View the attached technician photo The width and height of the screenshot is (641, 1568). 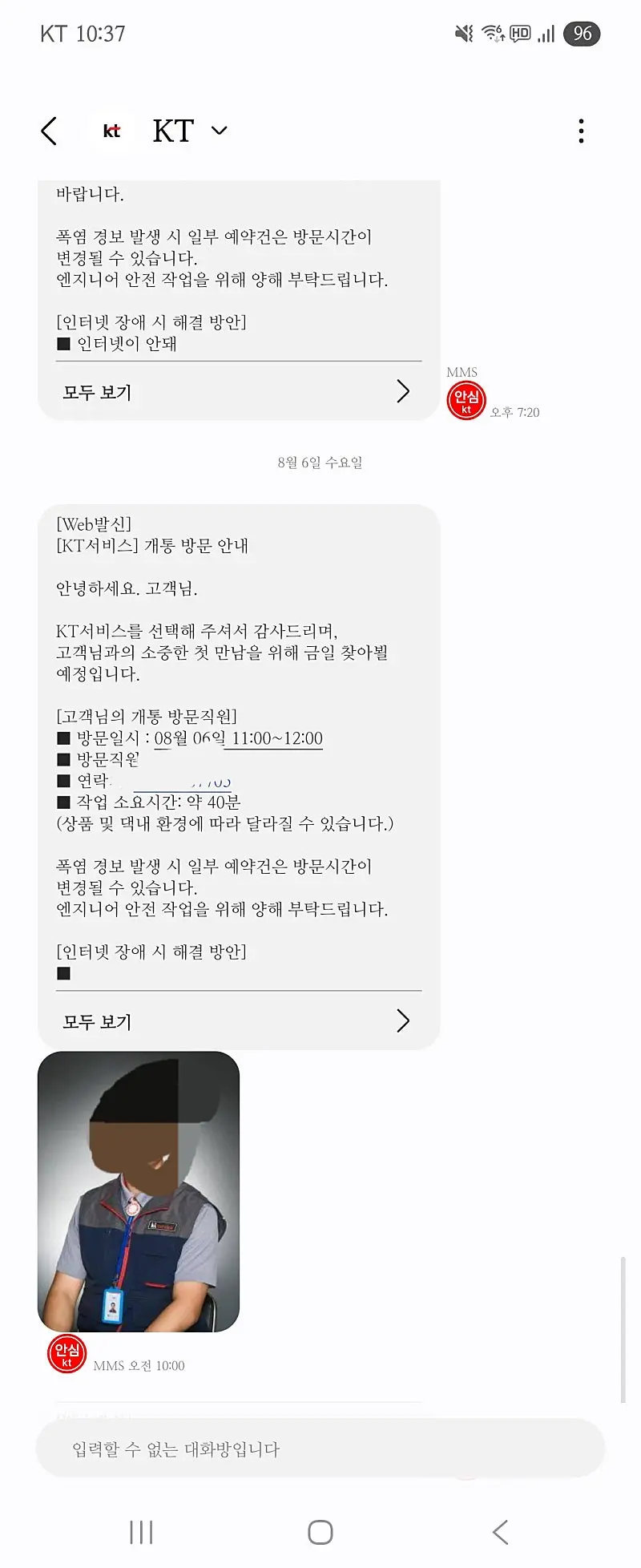(x=139, y=1191)
